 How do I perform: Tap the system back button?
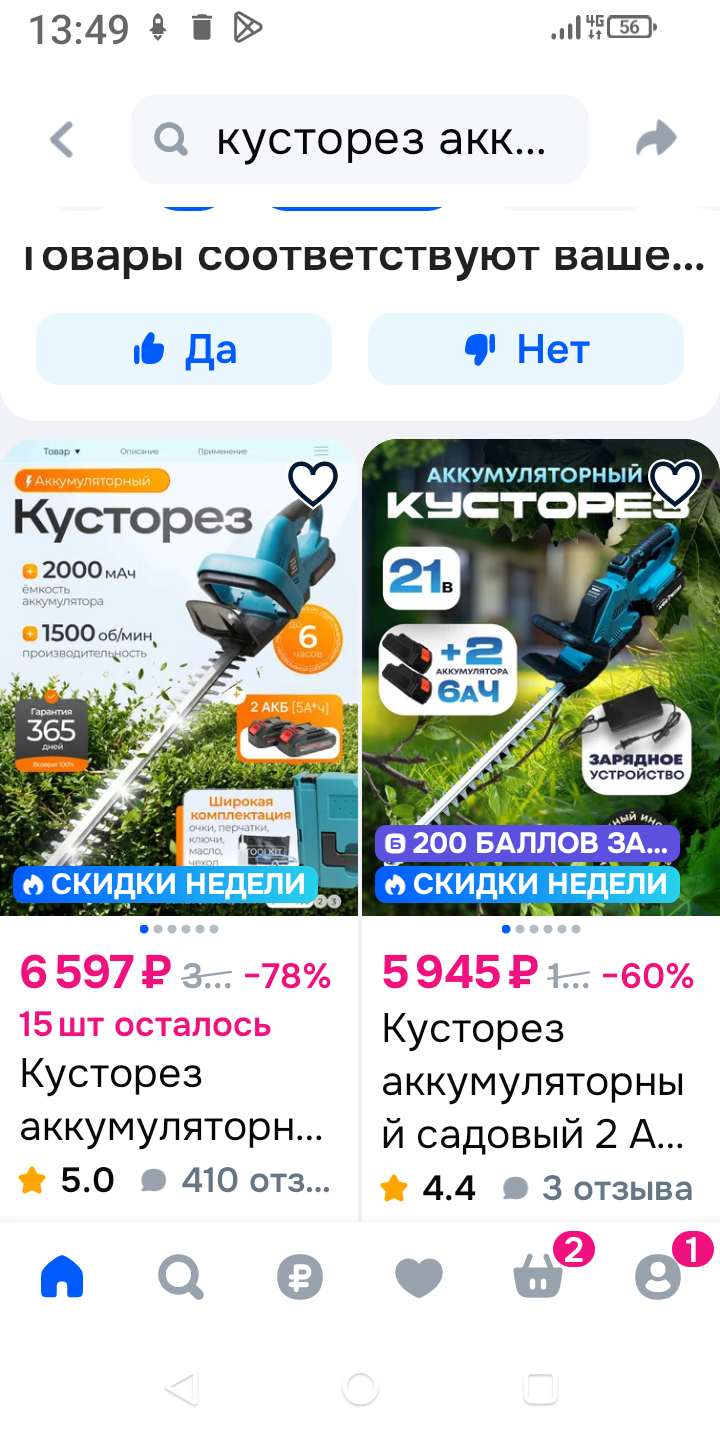[x=181, y=1388]
